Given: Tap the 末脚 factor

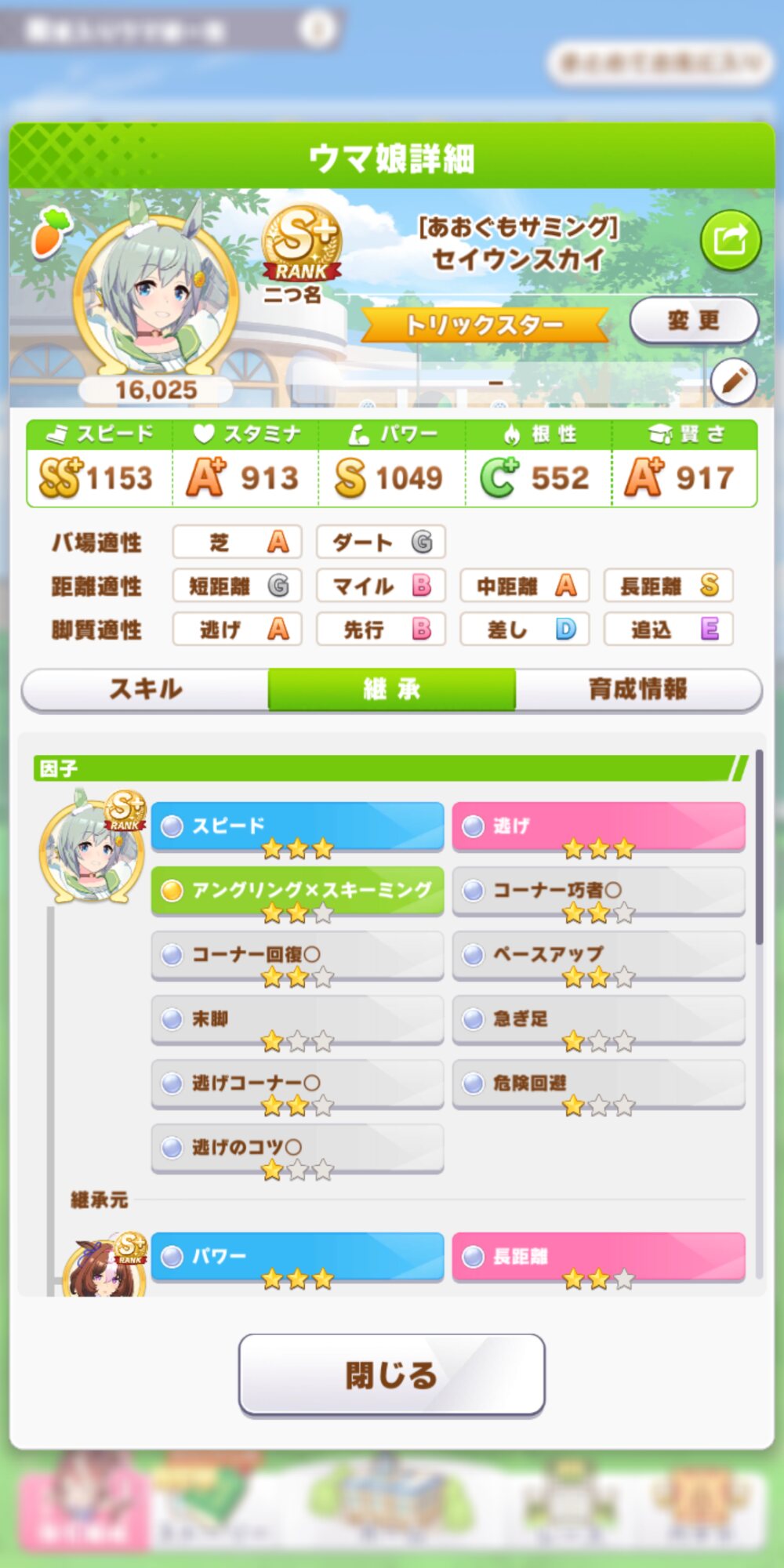Looking at the screenshot, I should pos(297,1020).
